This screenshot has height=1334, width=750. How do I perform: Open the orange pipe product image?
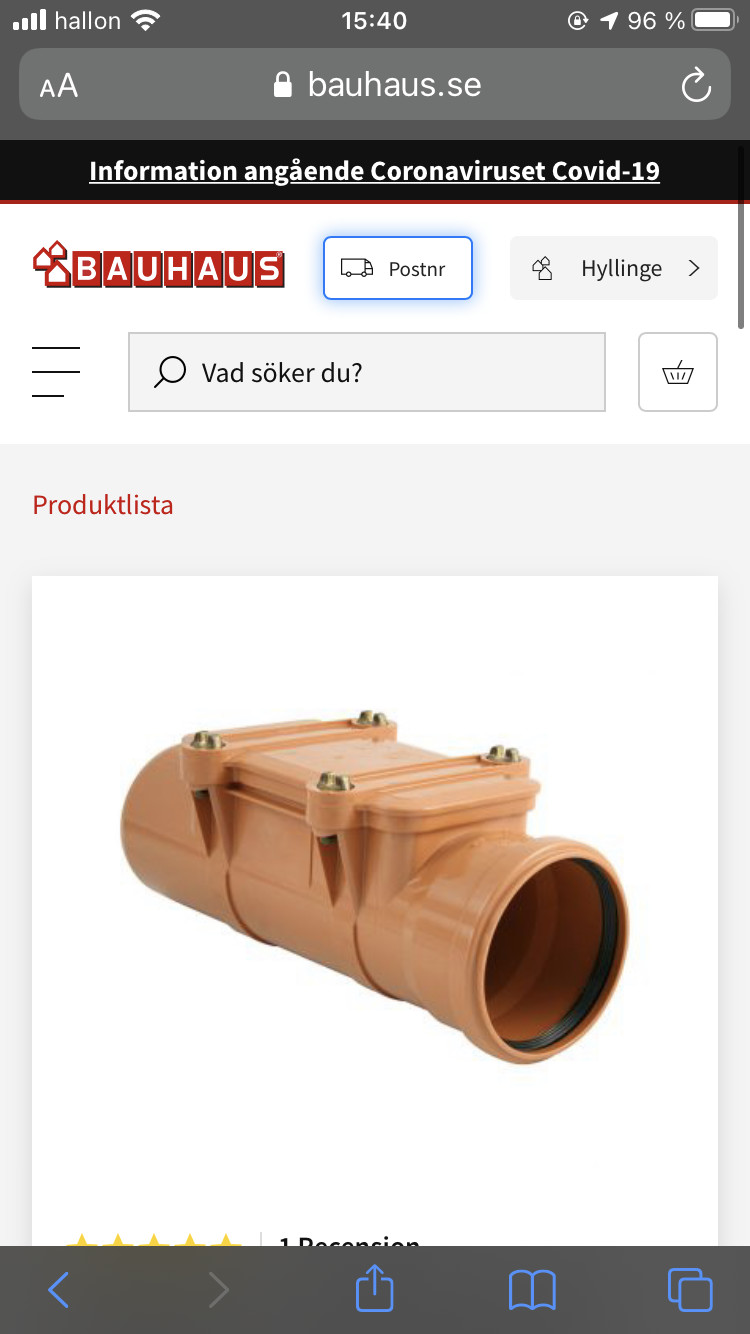(375, 880)
